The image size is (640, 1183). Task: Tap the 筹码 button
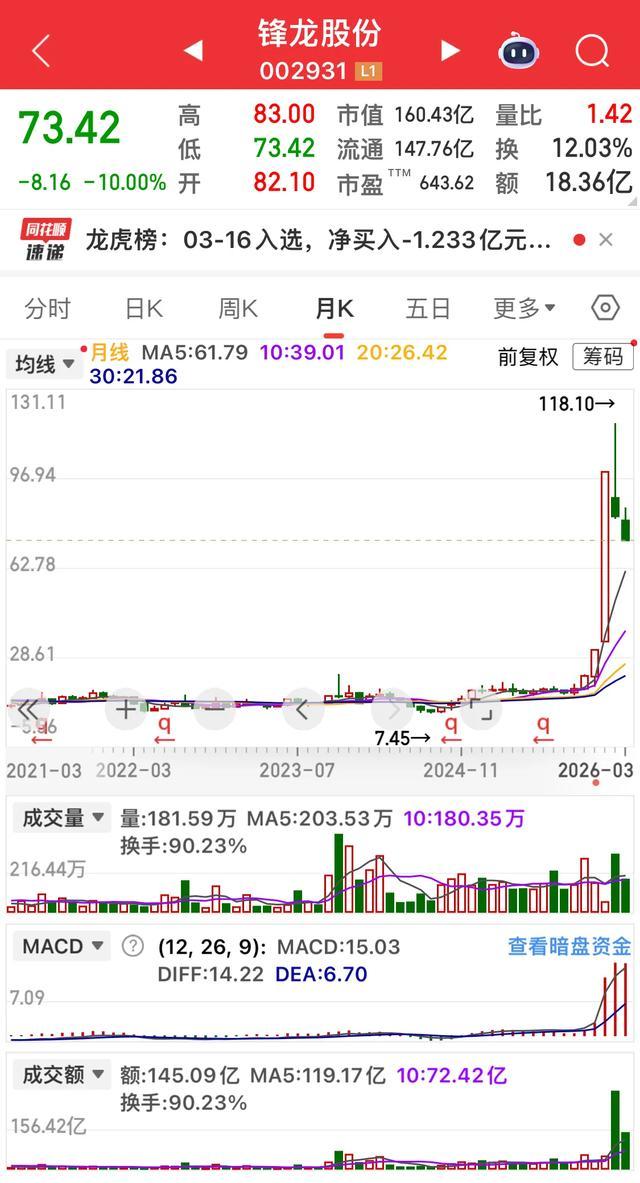(602, 357)
